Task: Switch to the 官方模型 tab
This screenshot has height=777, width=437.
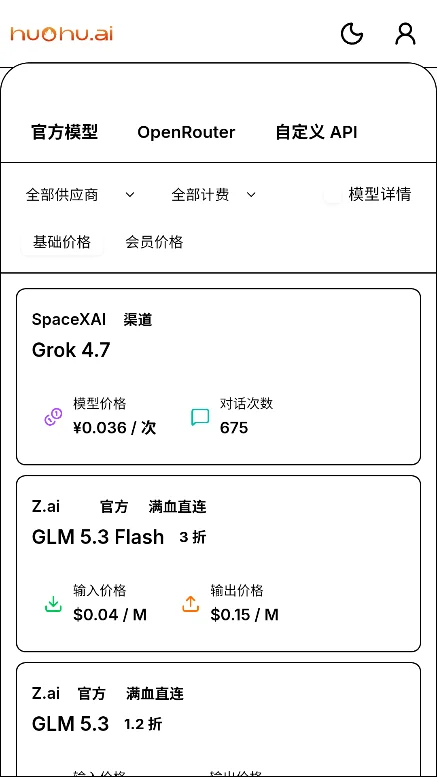Action: [x=64, y=132]
